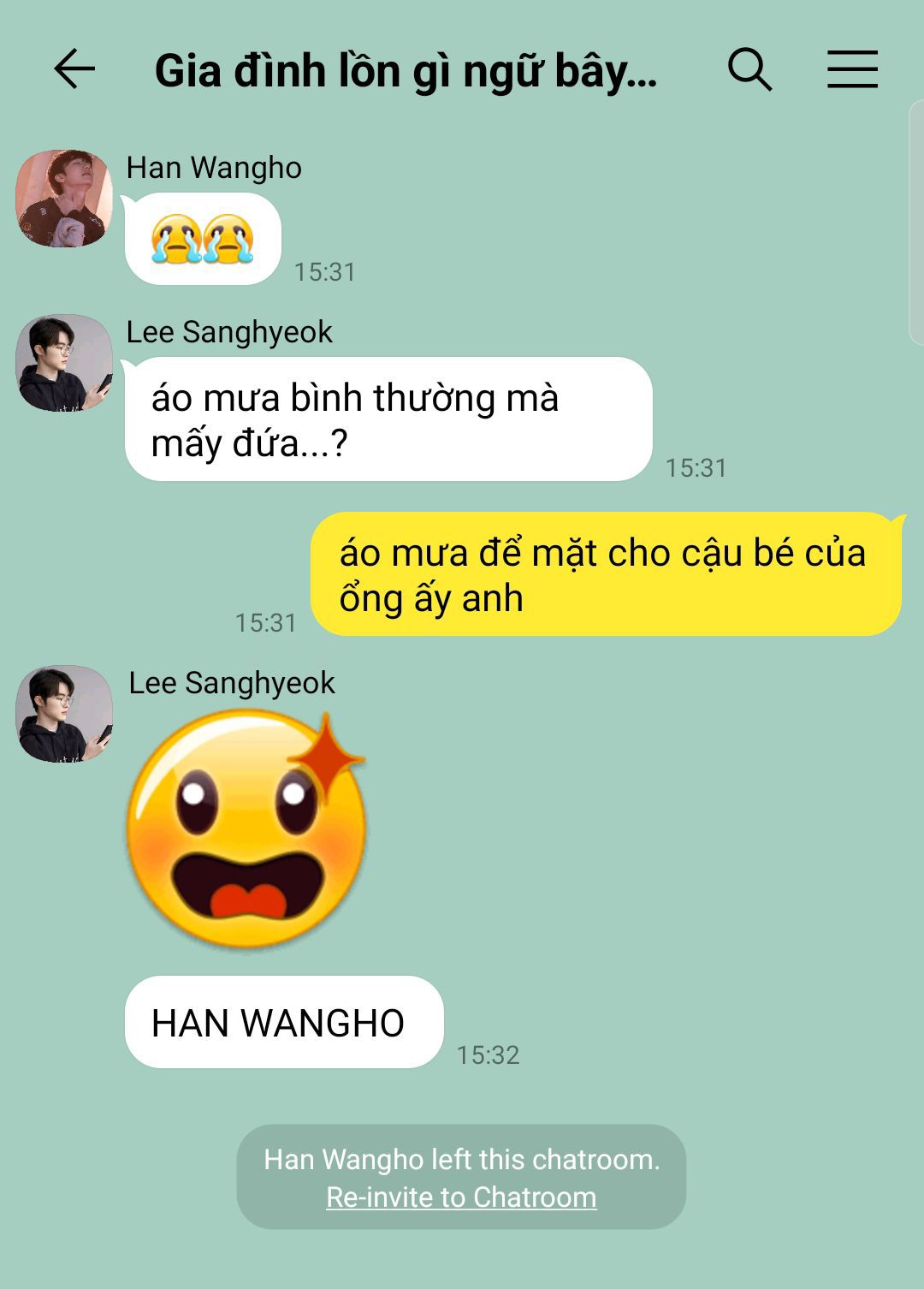Open Lee Sanghyeok's avatar beside the raincoat message
Screen dimensions: 924x1289
(x=64, y=363)
